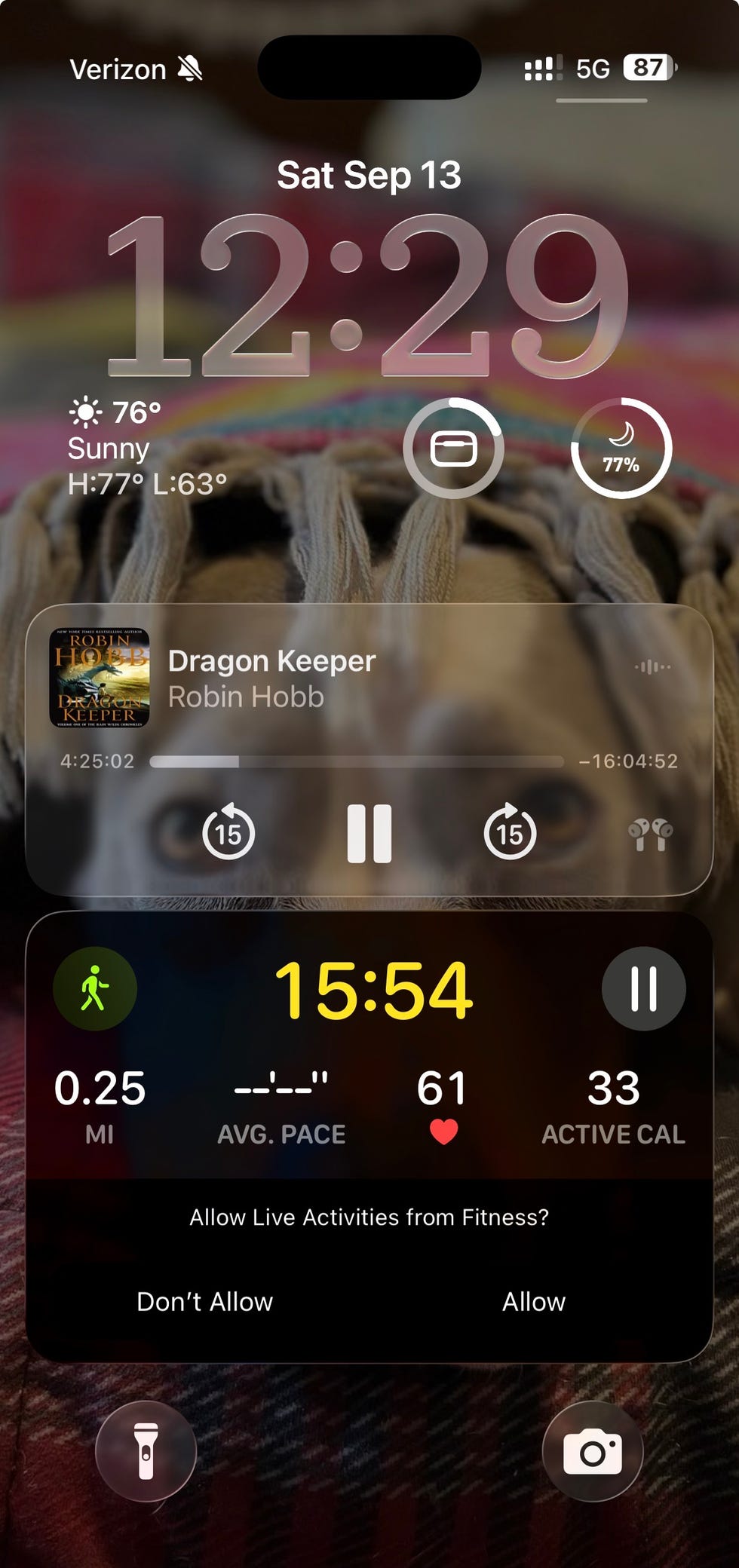Rewind the audiobook 15 seconds
739x1568 pixels.
click(228, 833)
